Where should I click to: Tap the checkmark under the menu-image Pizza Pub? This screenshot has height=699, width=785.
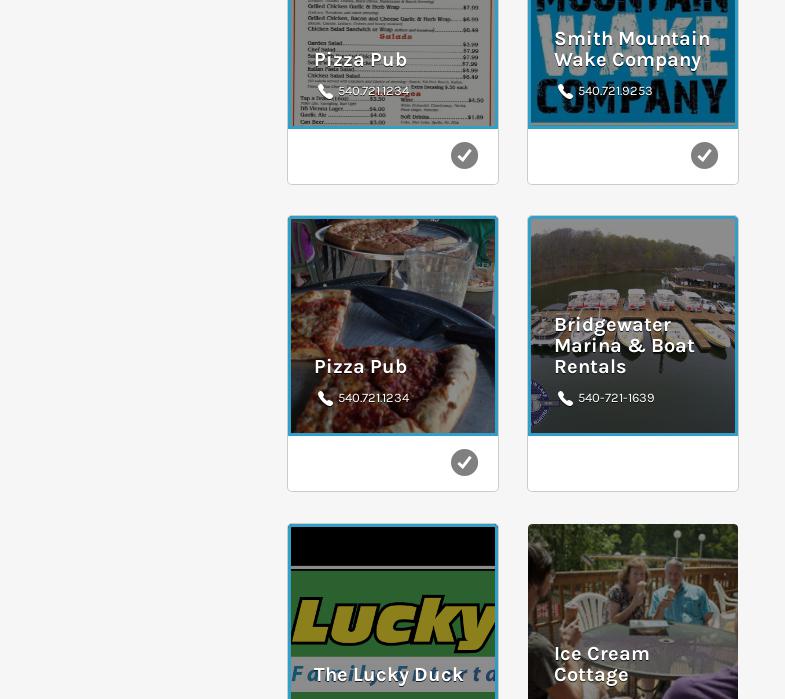464,155
